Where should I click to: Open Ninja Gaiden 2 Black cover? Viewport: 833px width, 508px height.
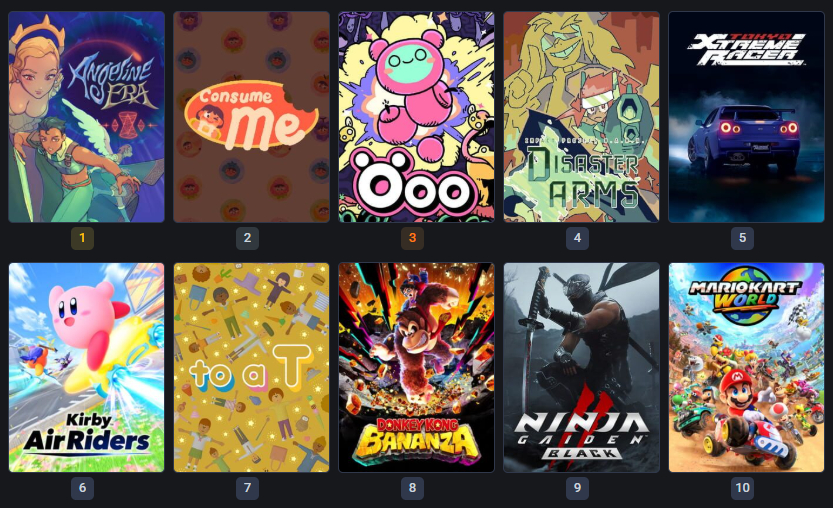pyautogui.click(x=581, y=367)
